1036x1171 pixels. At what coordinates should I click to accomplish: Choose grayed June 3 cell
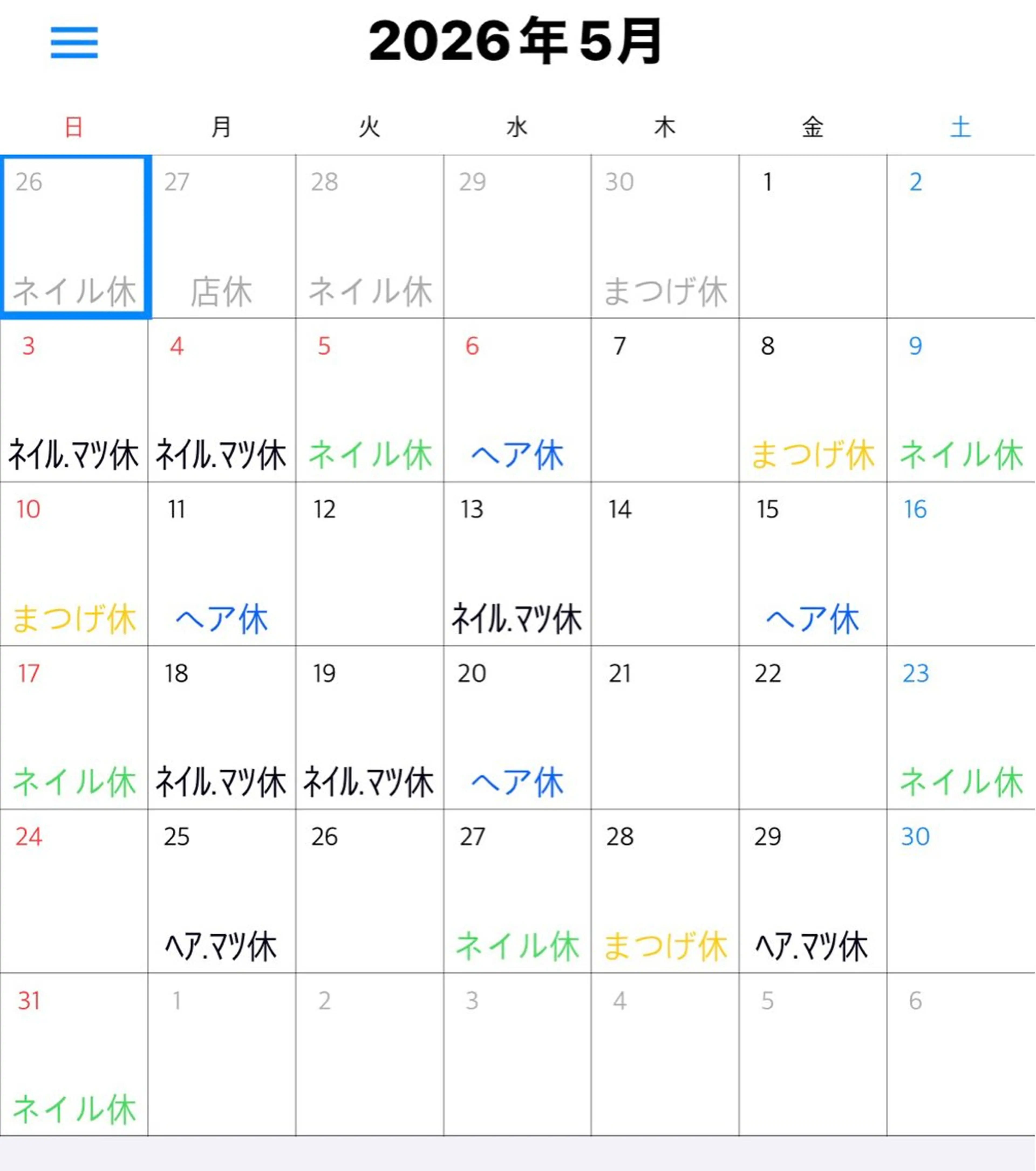517,1054
